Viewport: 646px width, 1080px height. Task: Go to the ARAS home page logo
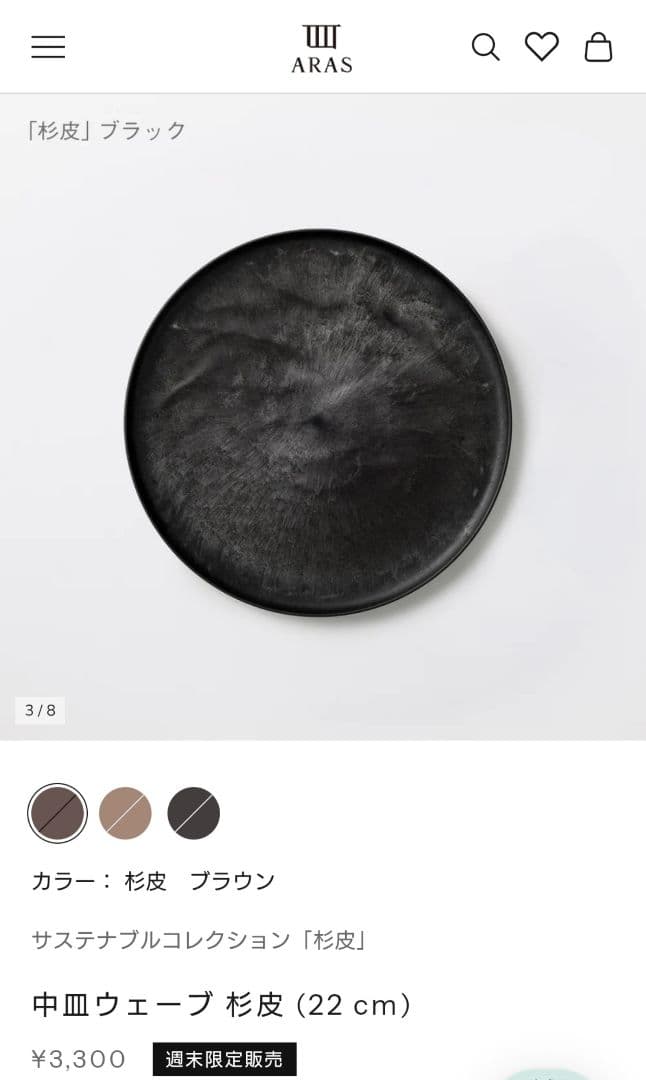click(x=322, y=48)
